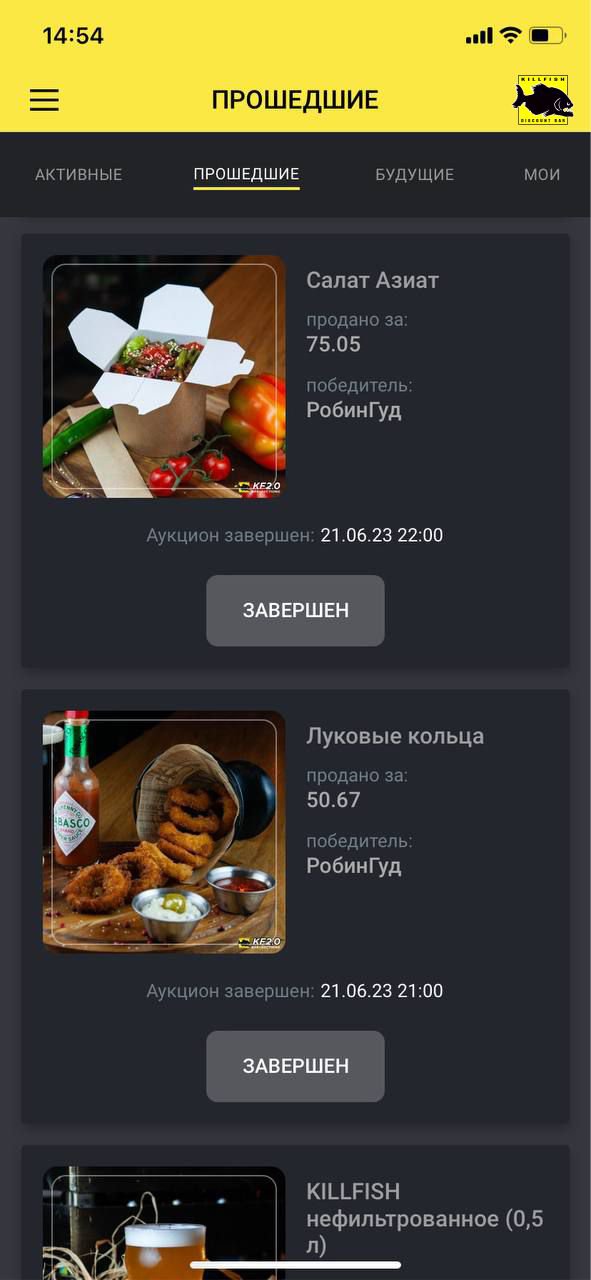
Task: Switch to the АКТИВНЫЕ tab
Action: click(x=79, y=174)
